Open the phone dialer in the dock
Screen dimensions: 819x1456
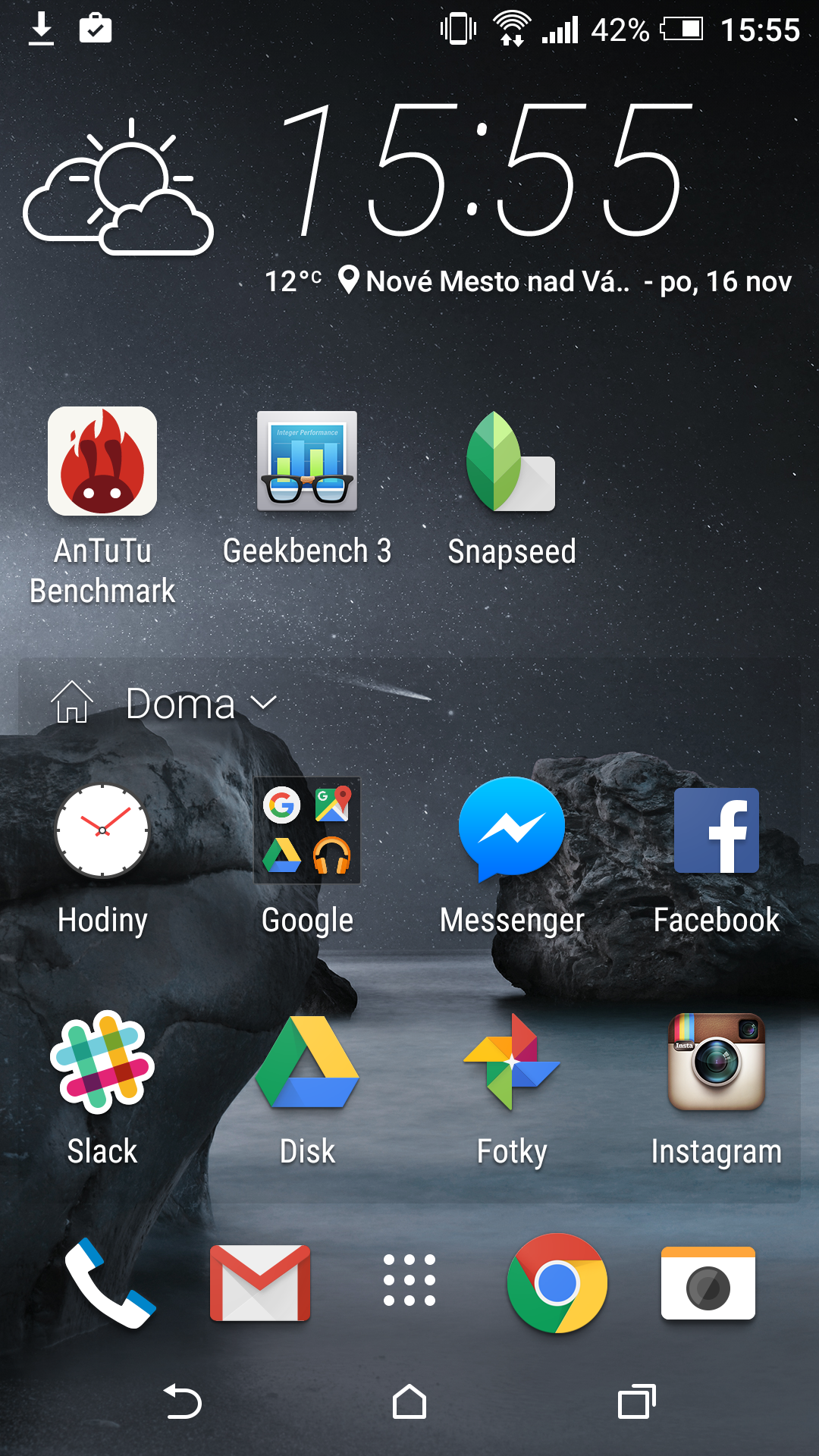pos(110,1283)
